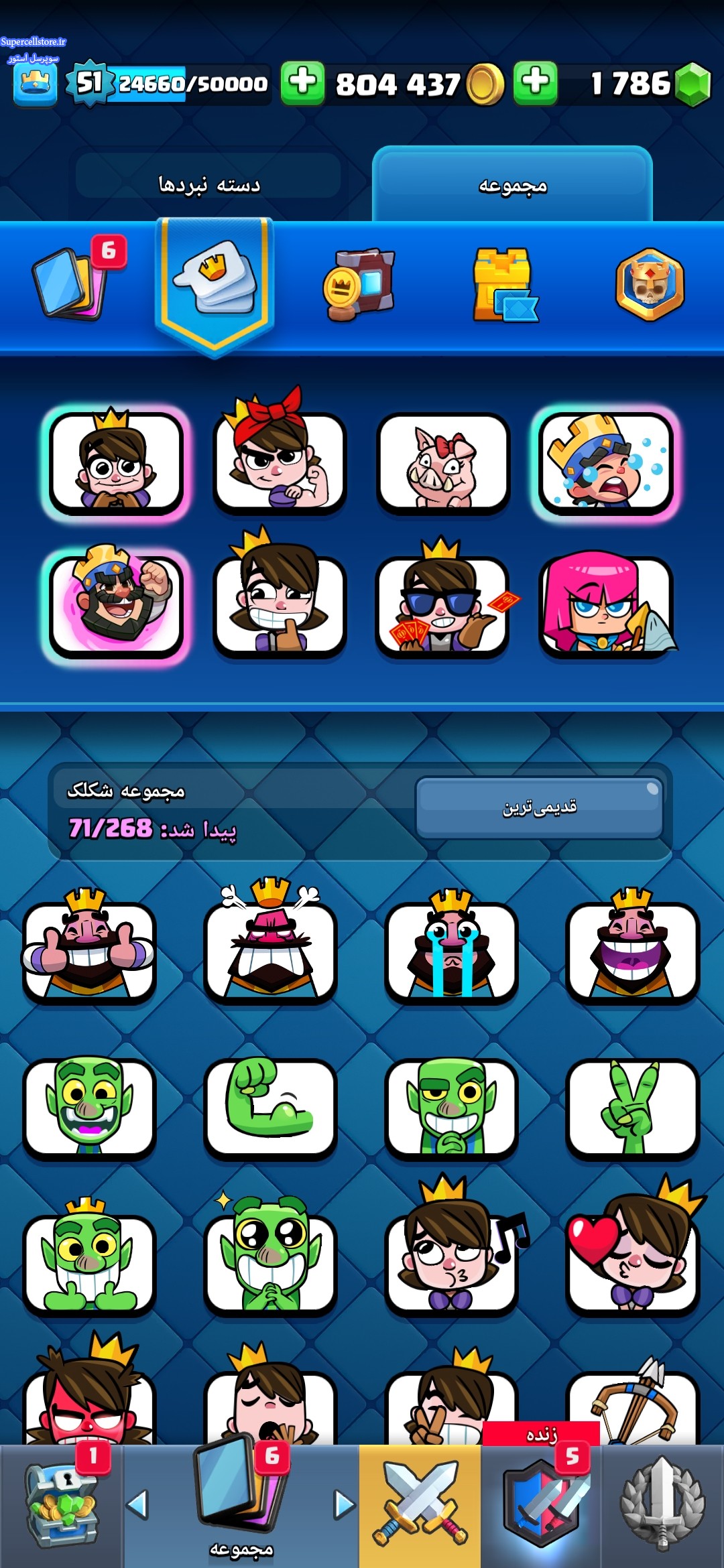Choose the king thumbs-up emote
The width and height of the screenshot is (724, 1568).
pyautogui.click(x=89, y=948)
